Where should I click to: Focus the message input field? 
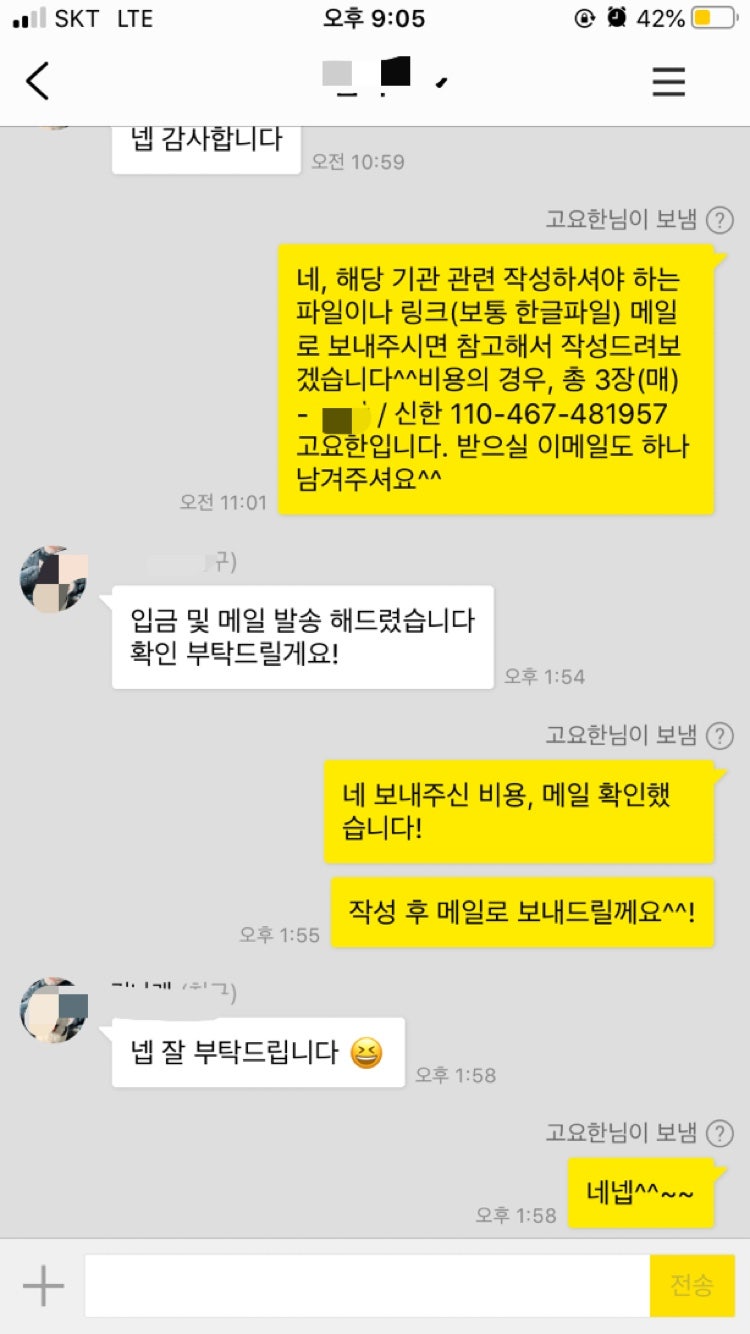366,1286
